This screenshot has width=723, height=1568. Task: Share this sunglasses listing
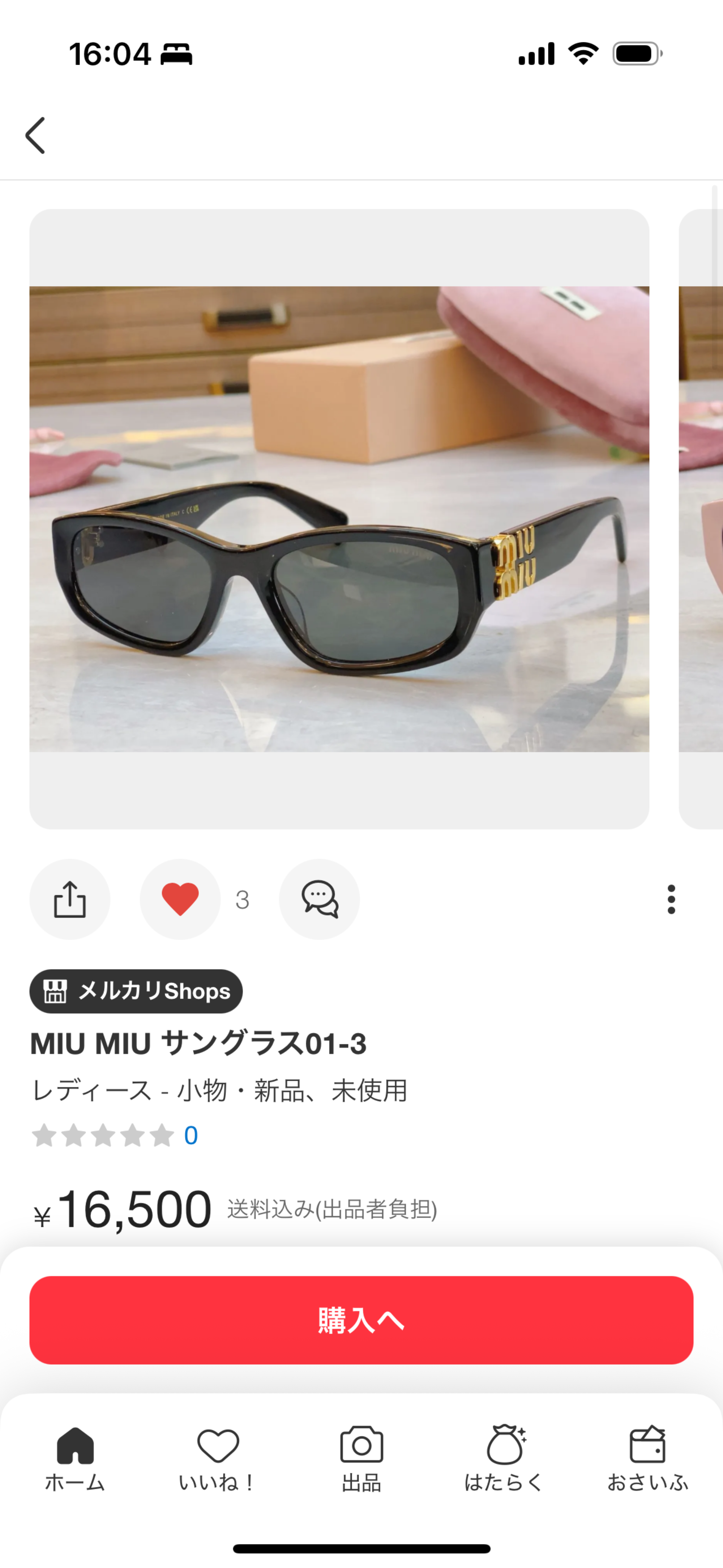[70, 899]
